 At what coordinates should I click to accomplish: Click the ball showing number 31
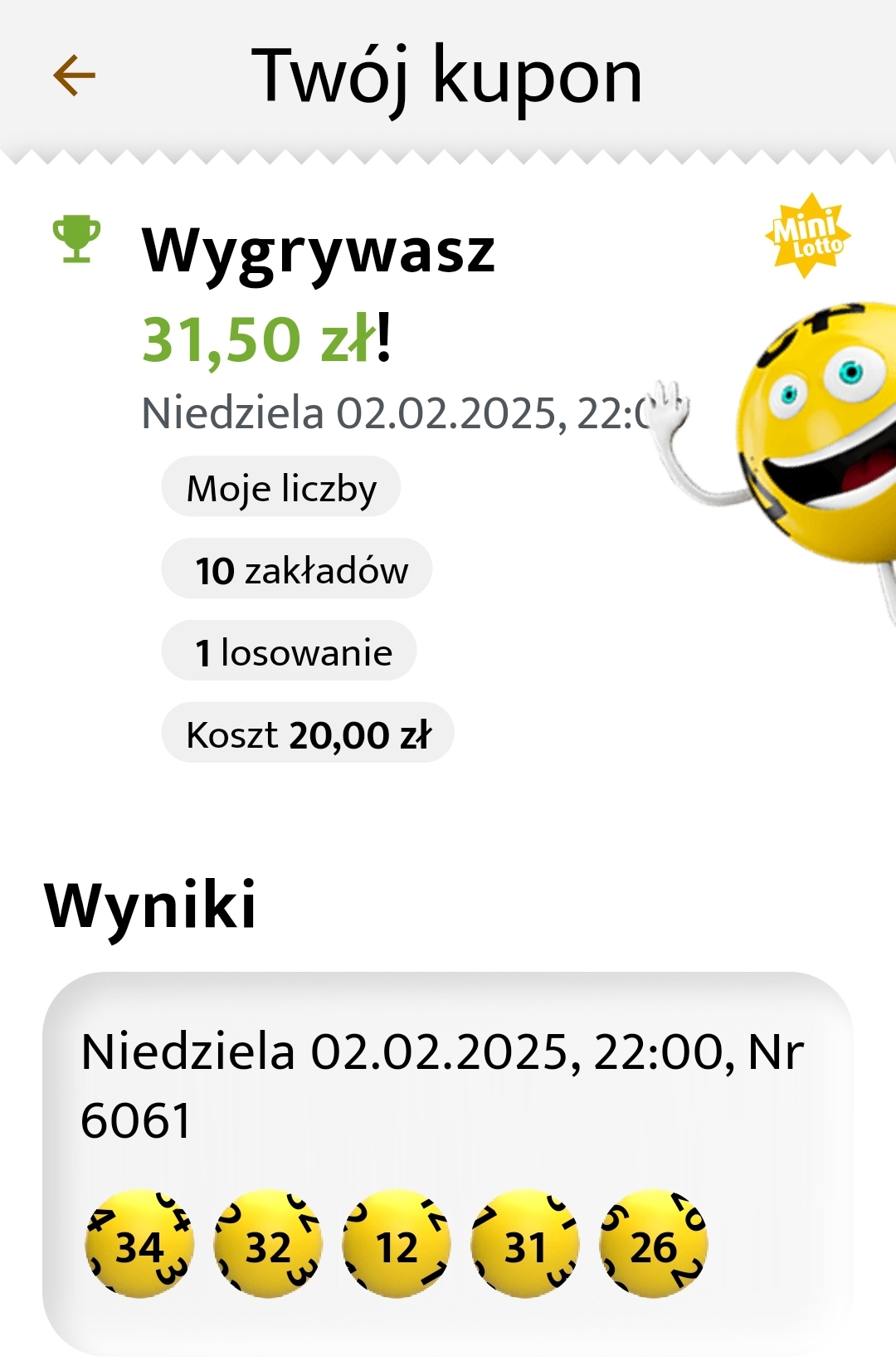pos(524,1245)
